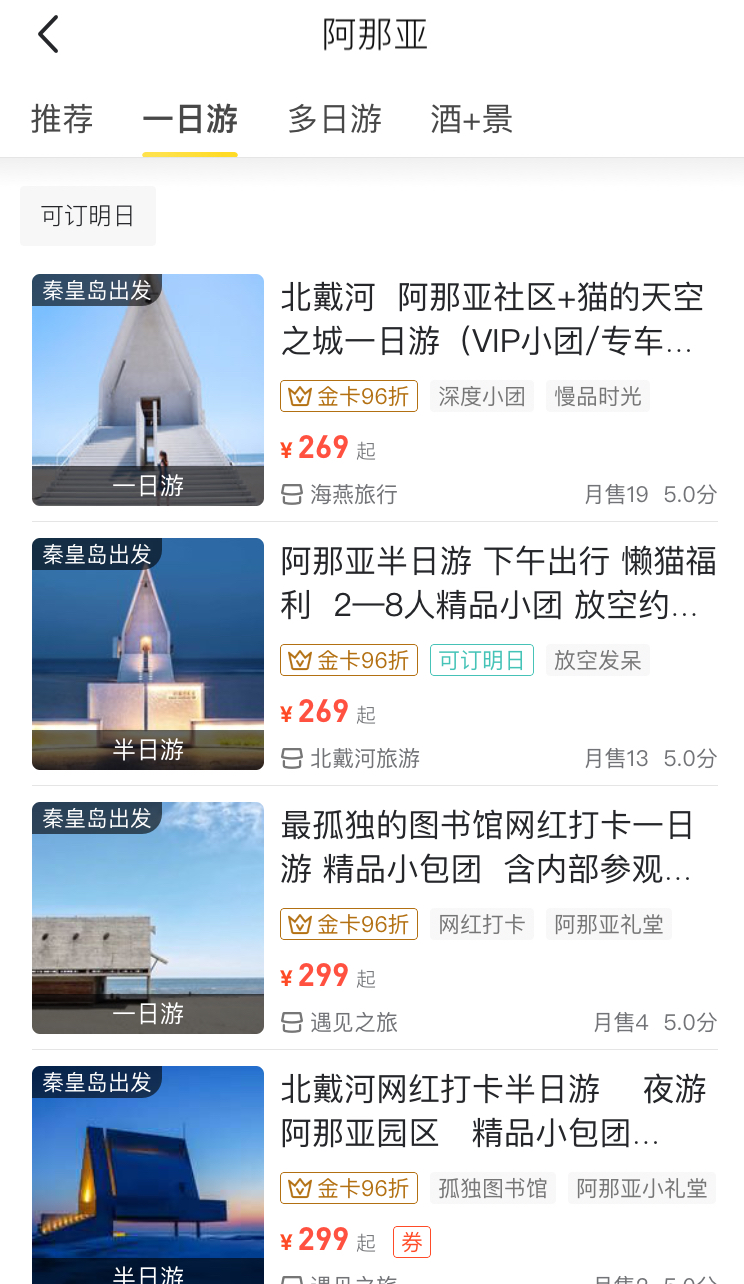Open the 北戴河网红打卡半日游 夜游 listing
Viewport: 744px width, 1284px height.
pos(493,1111)
